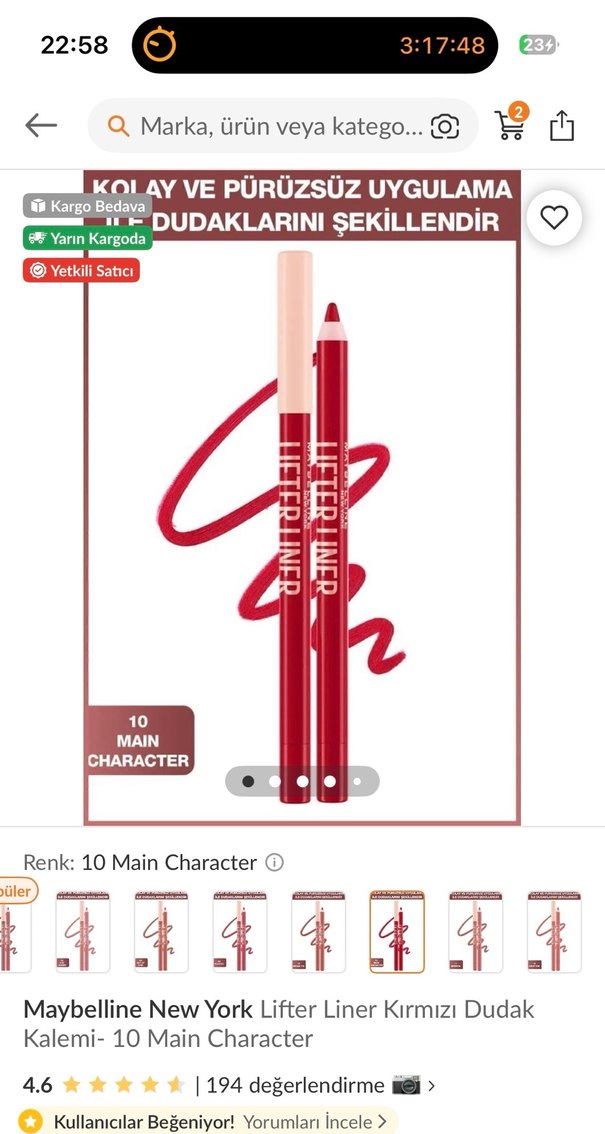
Task: Open the Maybelline New York brand page
Action: (138, 1009)
